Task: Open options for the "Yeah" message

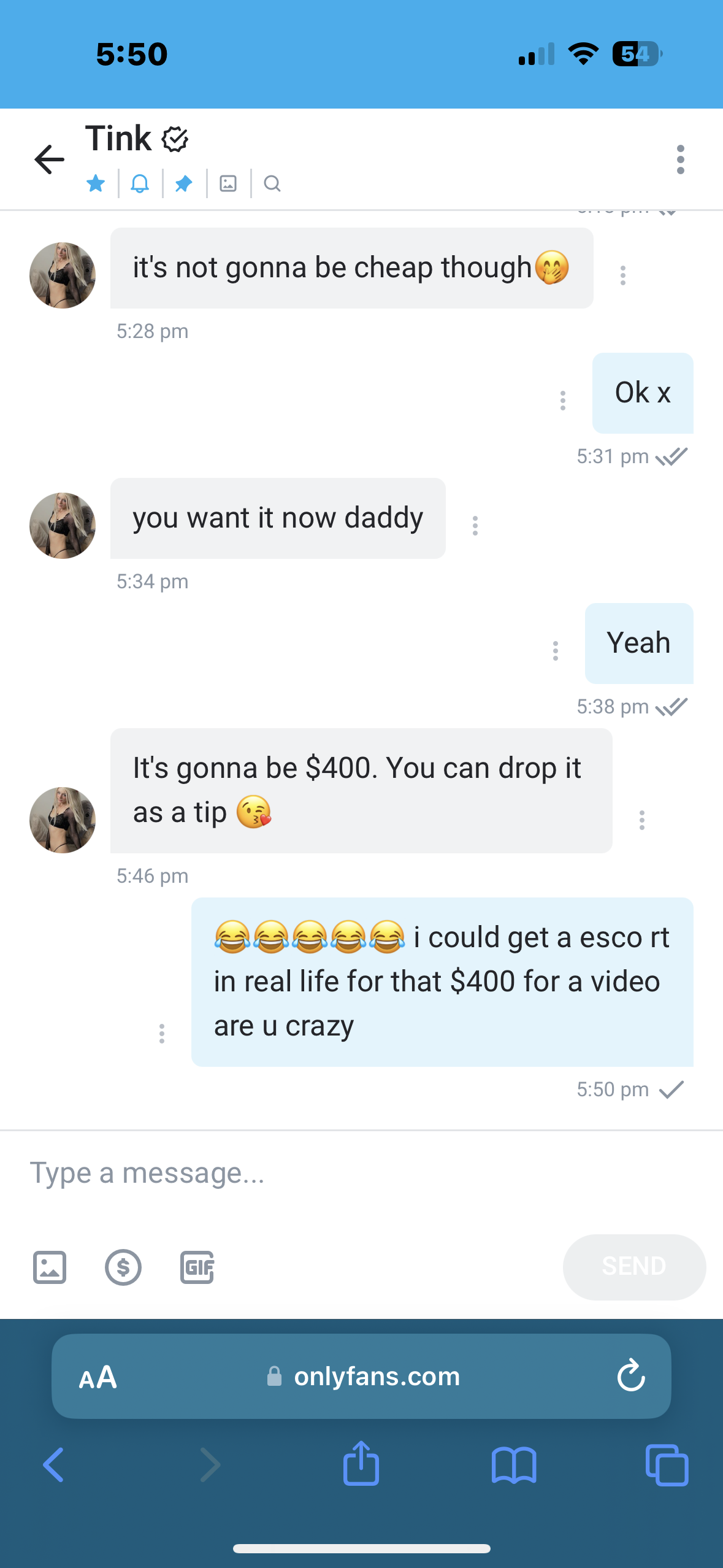Action: pos(556,651)
